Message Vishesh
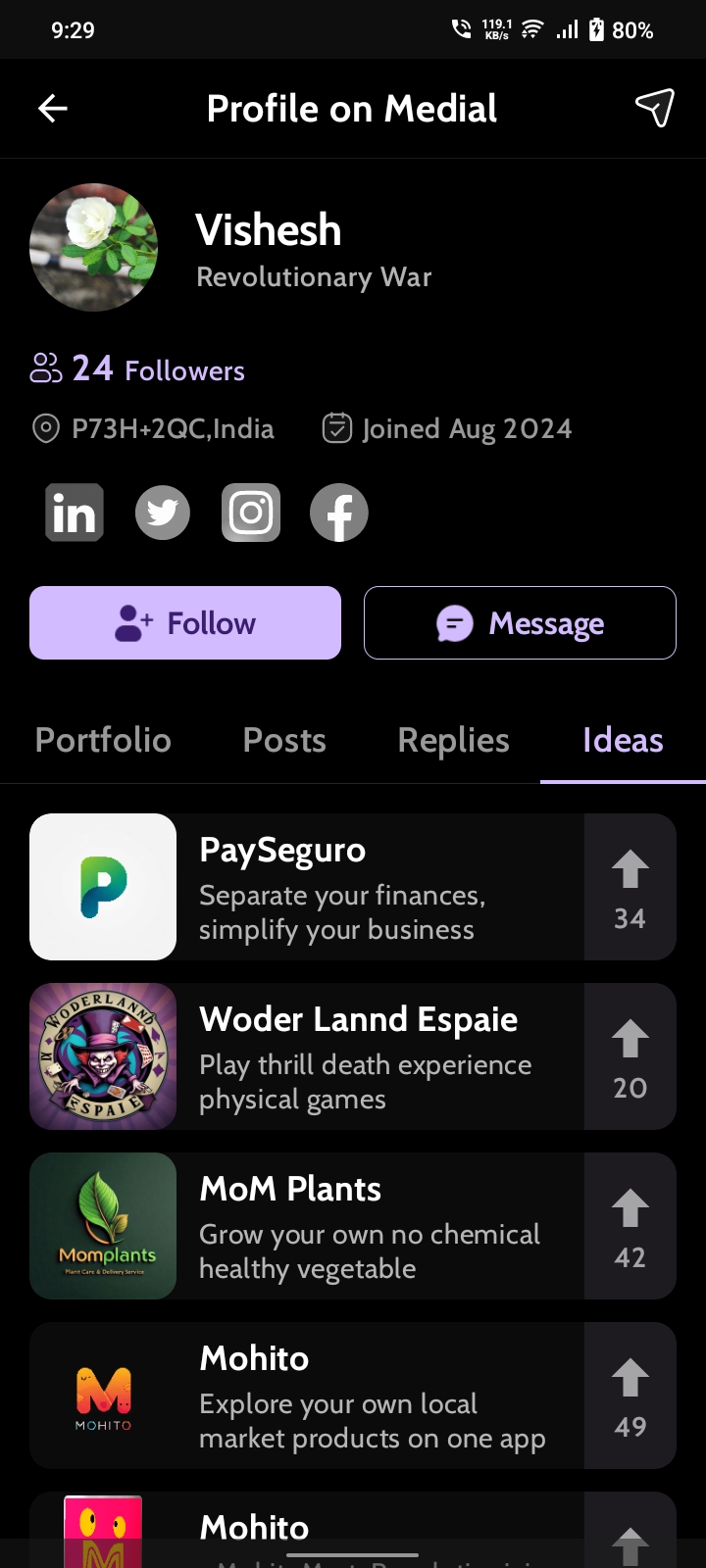This screenshot has width=706, height=1568. click(x=520, y=623)
